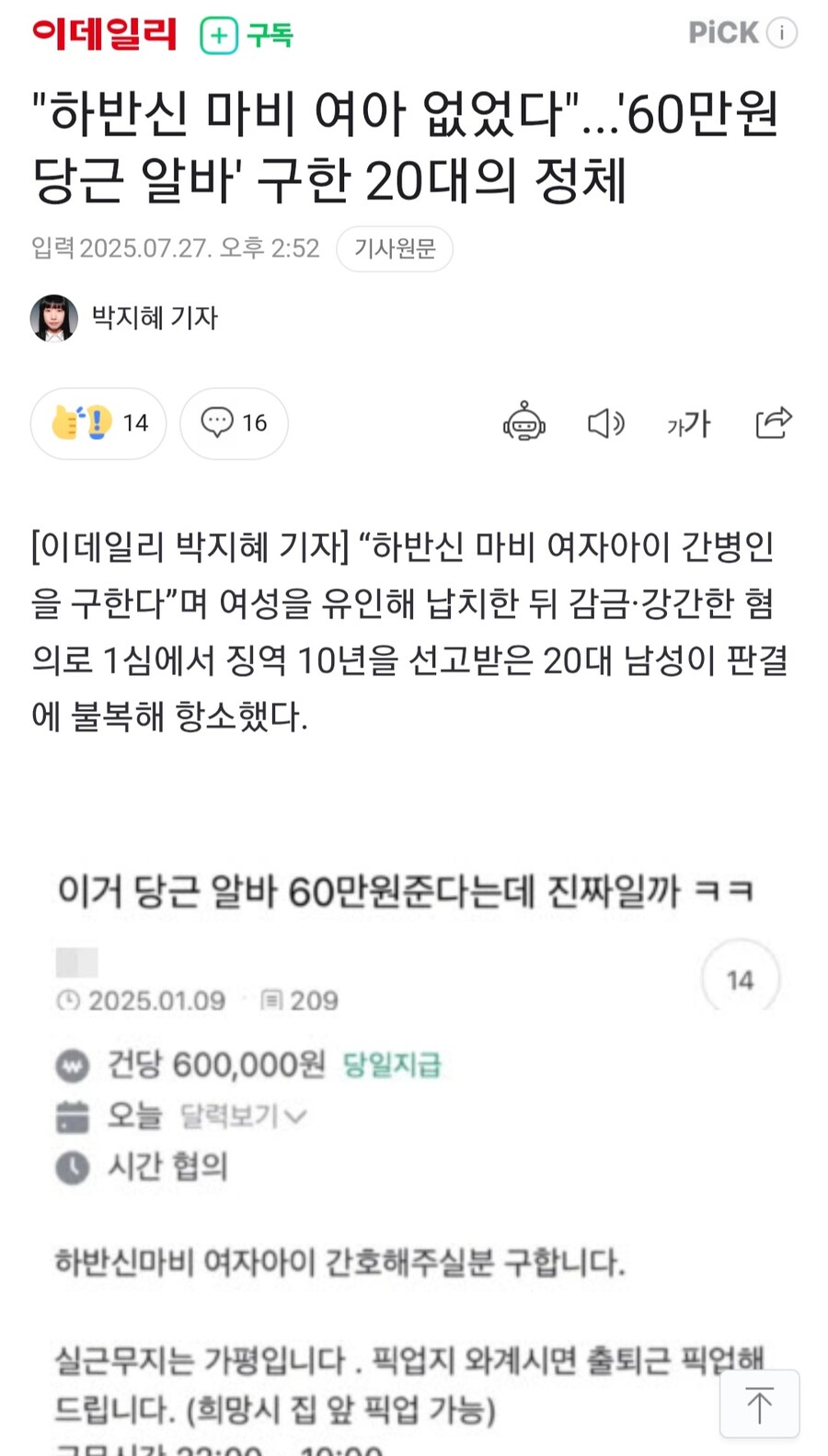Expand the image counter badge showing 14
Screen dimensions: 828x1456
coord(742,977)
